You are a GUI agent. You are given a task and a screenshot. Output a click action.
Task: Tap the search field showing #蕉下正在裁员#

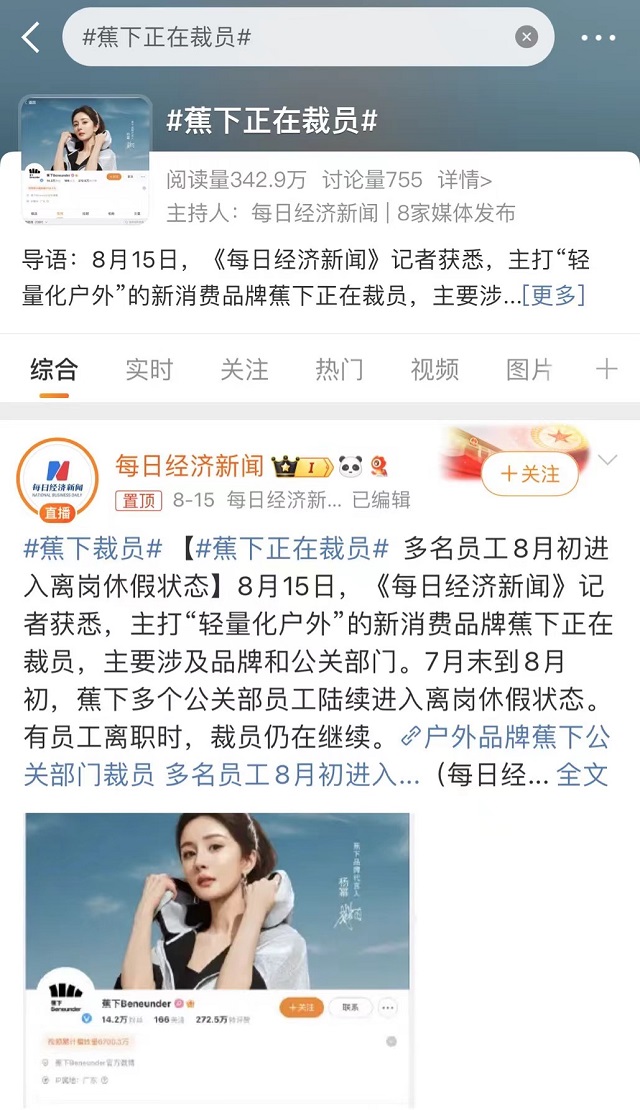pyautogui.click(x=290, y=38)
